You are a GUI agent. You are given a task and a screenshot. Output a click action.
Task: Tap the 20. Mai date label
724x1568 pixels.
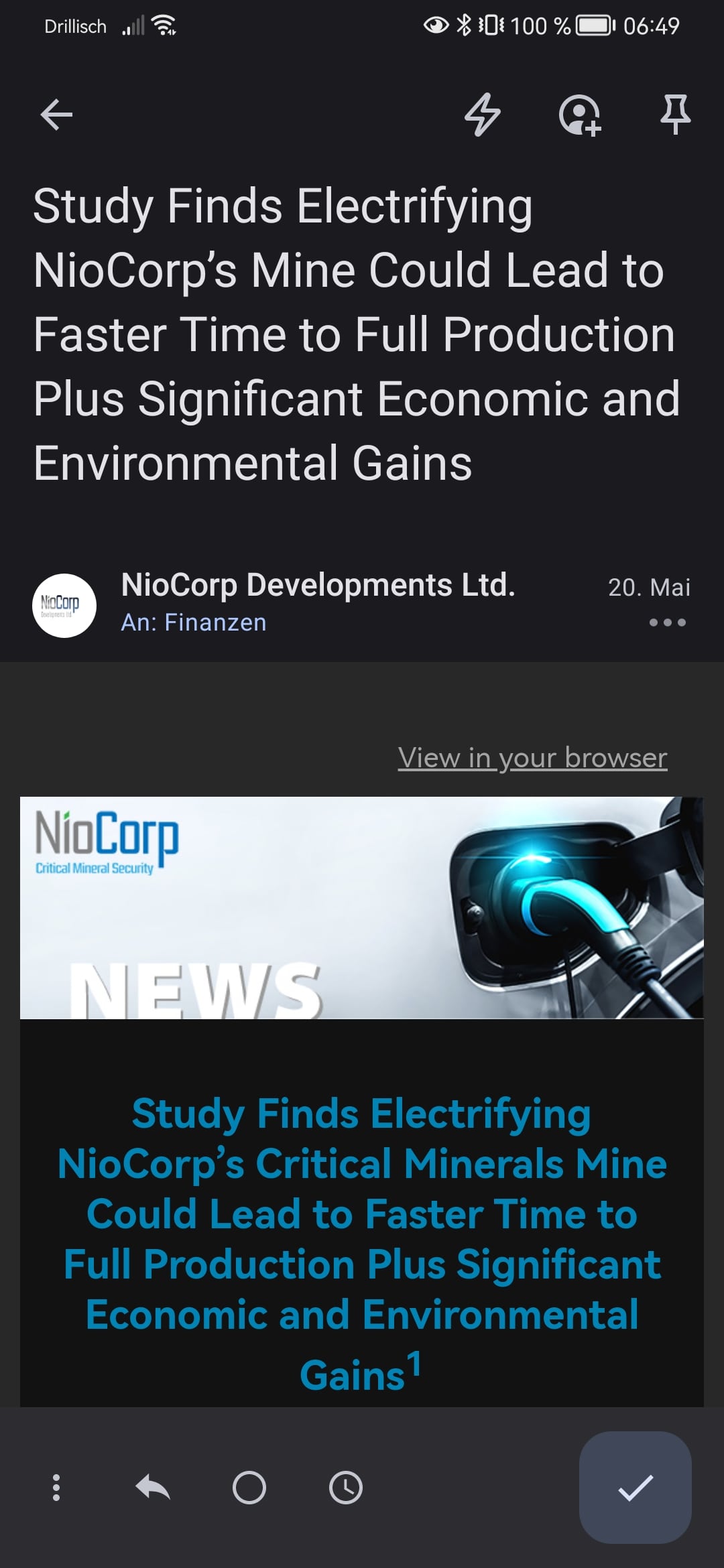click(x=649, y=587)
